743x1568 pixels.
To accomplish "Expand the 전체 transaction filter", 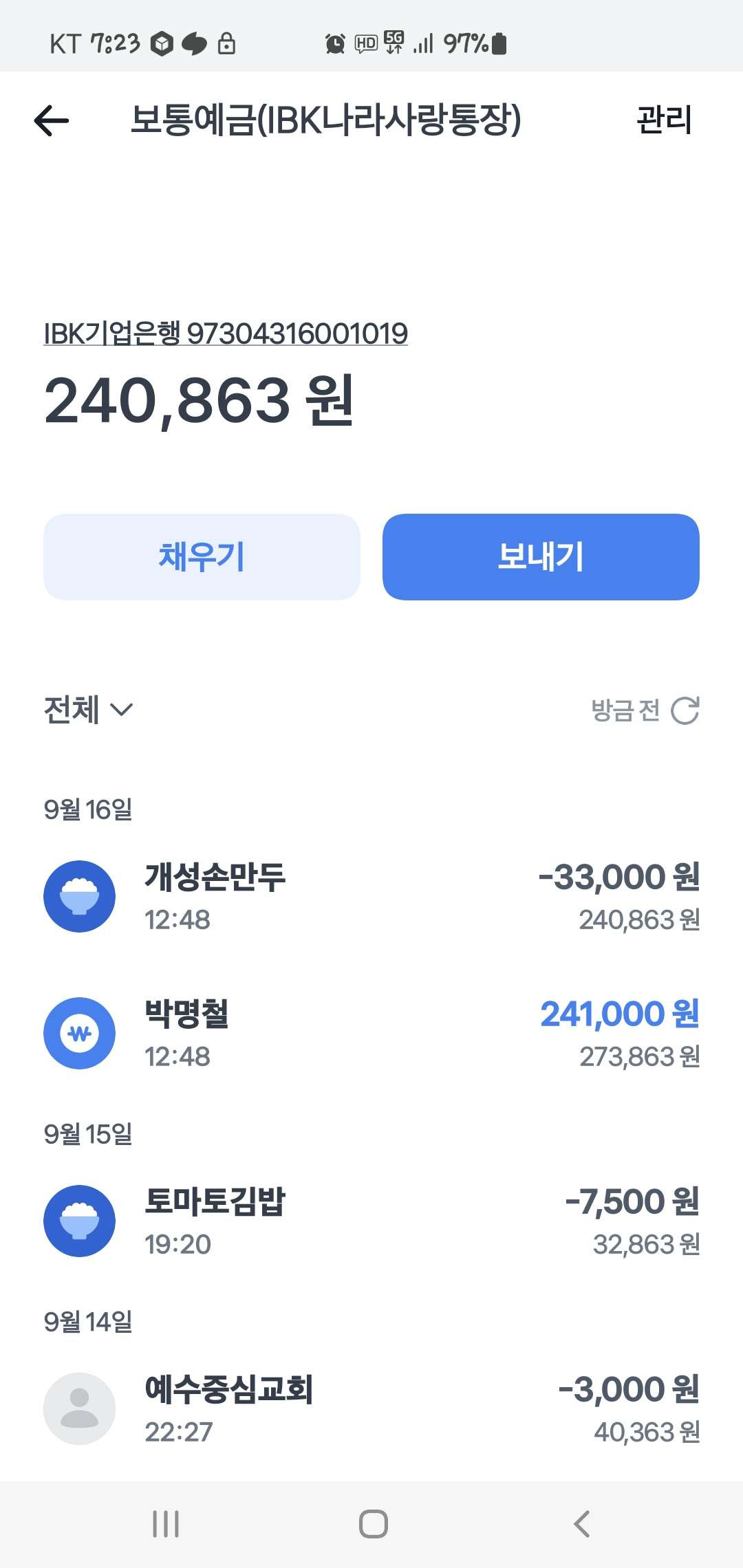I will (88, 710).
